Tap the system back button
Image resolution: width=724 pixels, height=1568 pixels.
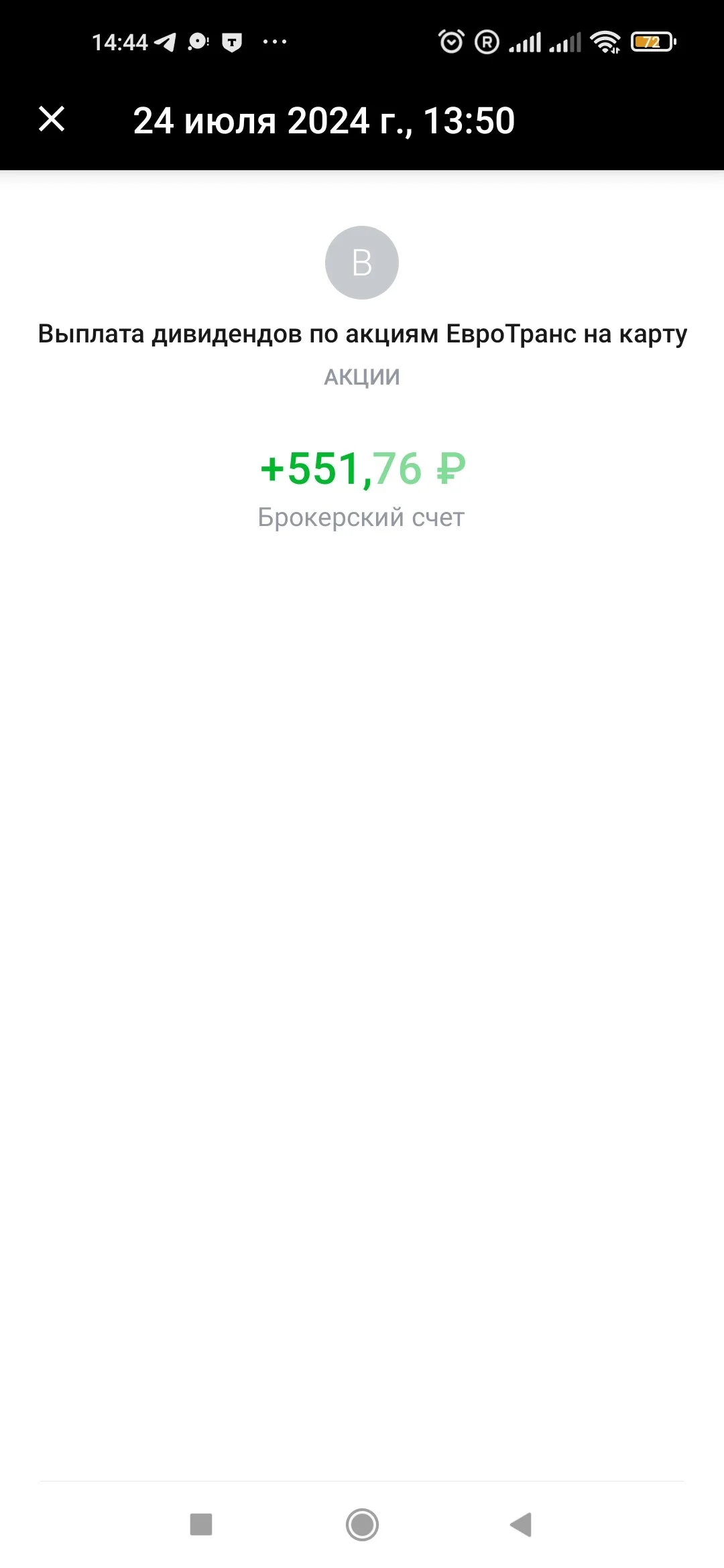521,1524
